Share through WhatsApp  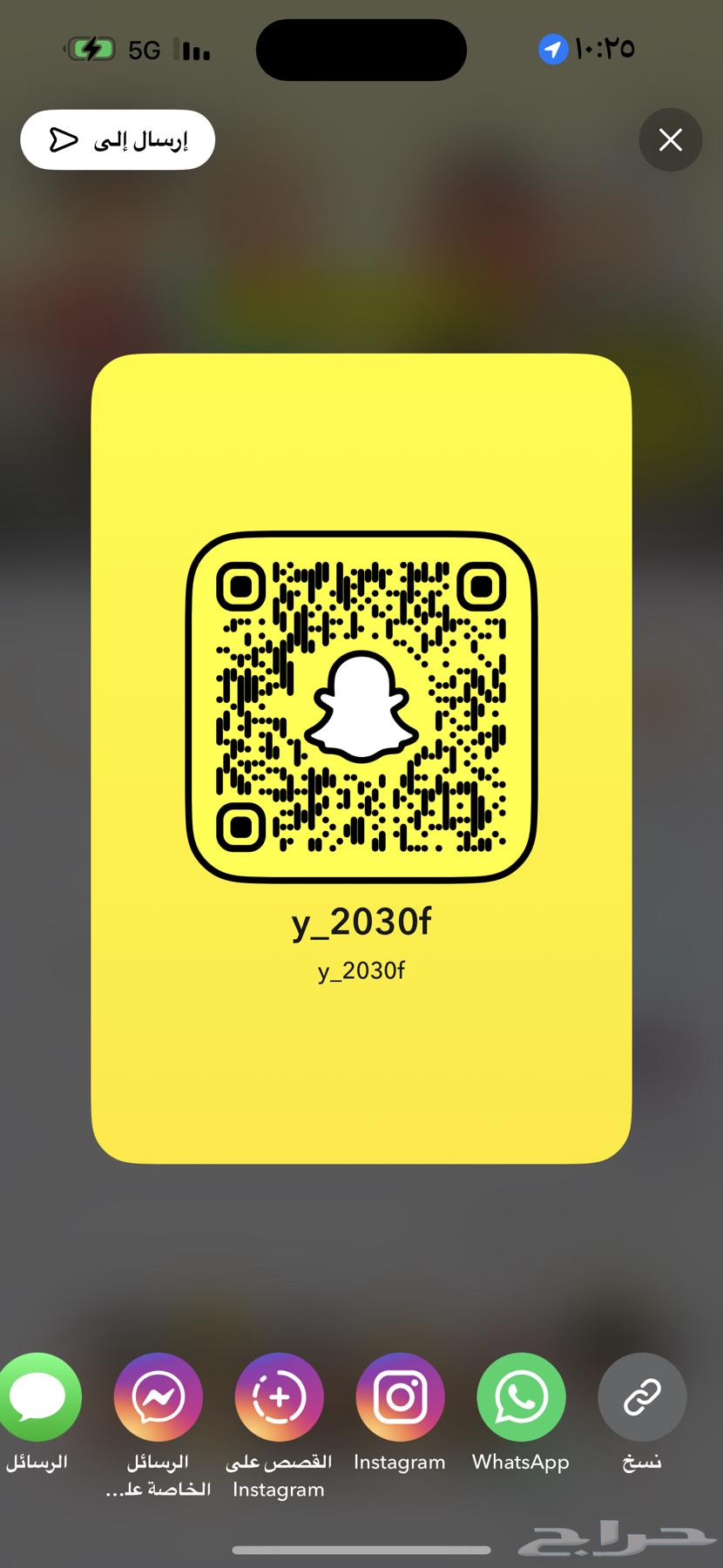pos(521,1397)
